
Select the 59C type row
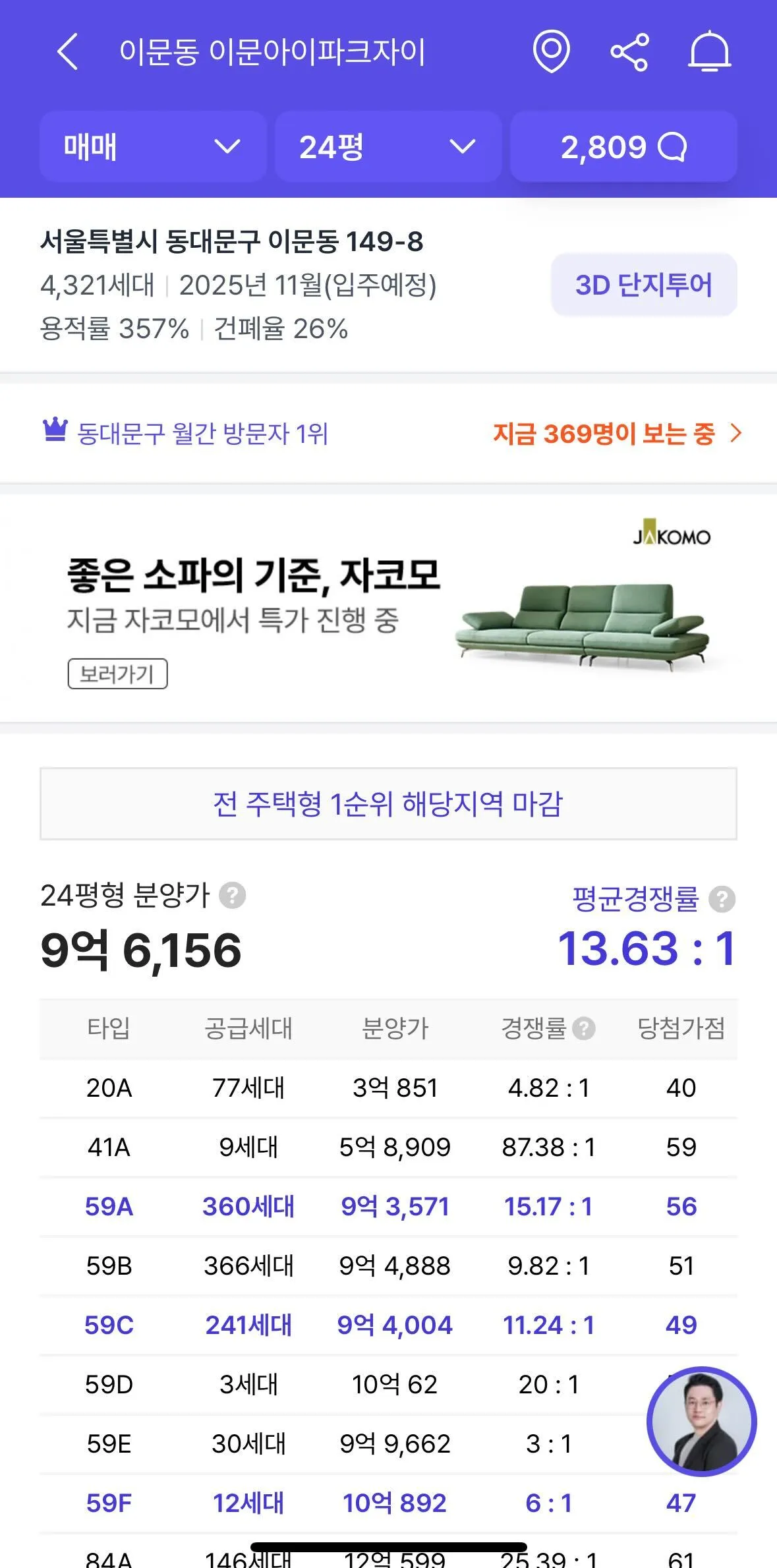pos(388,1325)
